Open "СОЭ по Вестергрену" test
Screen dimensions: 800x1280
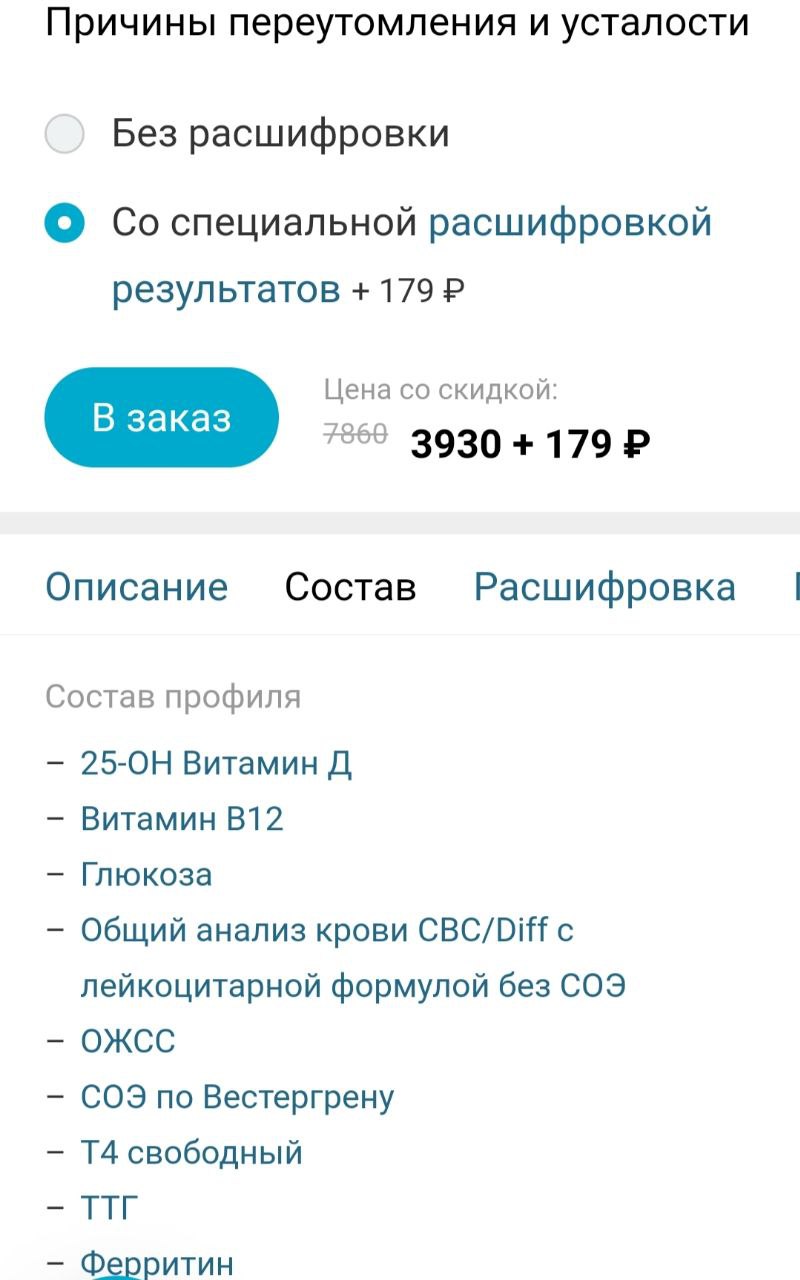pos(237,1097)
